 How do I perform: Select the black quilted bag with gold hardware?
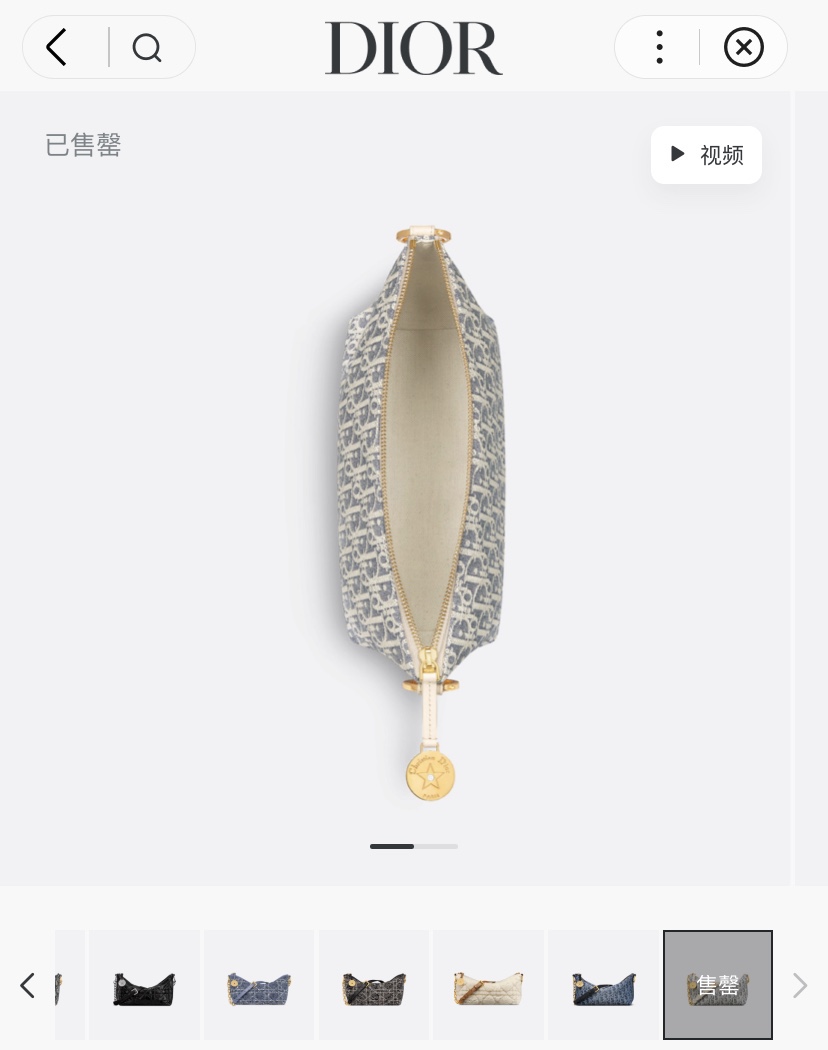pyautogui.click(x=374, y=985)
